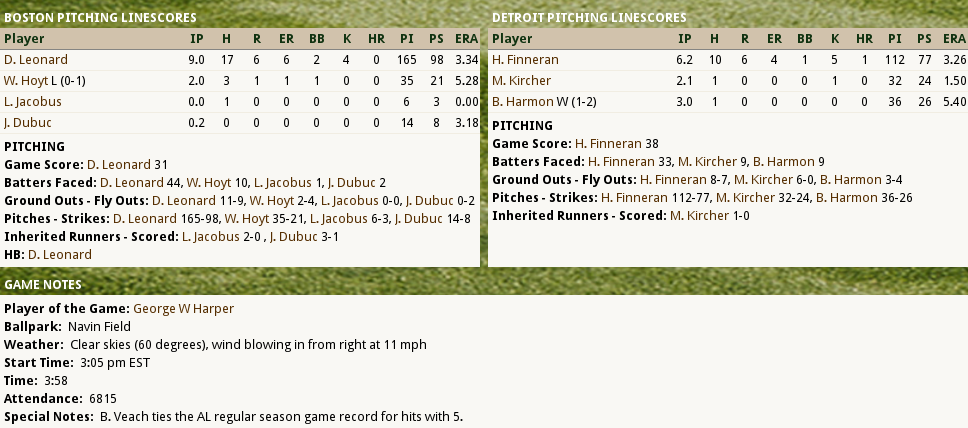968x428 pixels.
Task: Open H. Finneran from the Detroit linescore row
Action: click(x=525, y=59)
